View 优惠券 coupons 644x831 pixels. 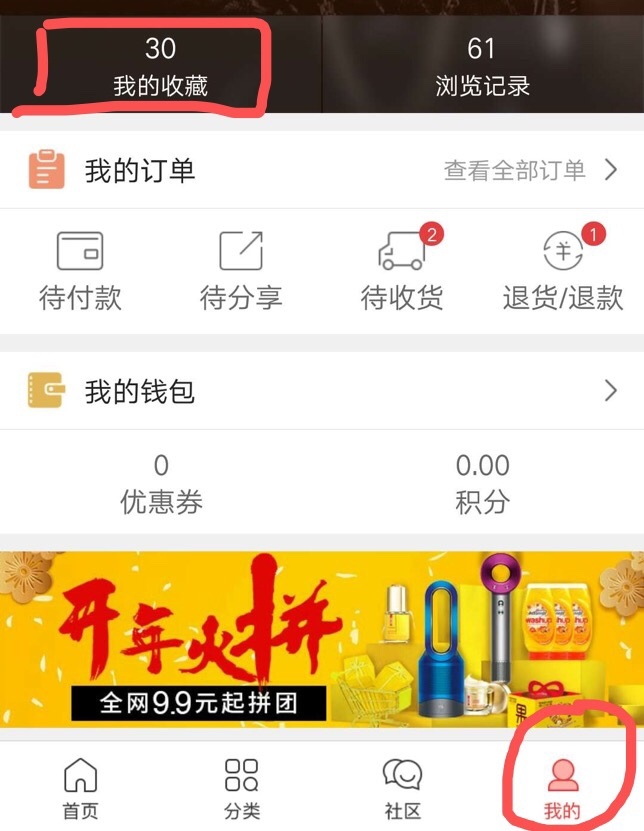pos(161,483)
